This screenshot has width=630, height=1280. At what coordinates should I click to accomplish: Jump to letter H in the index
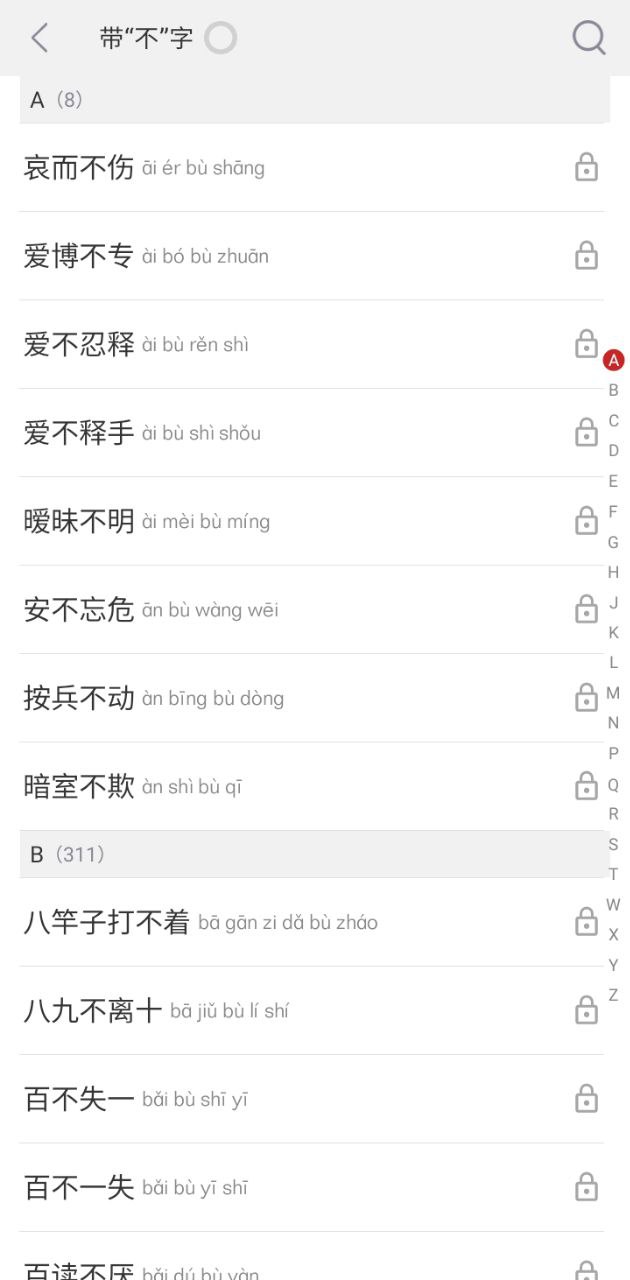613,572
